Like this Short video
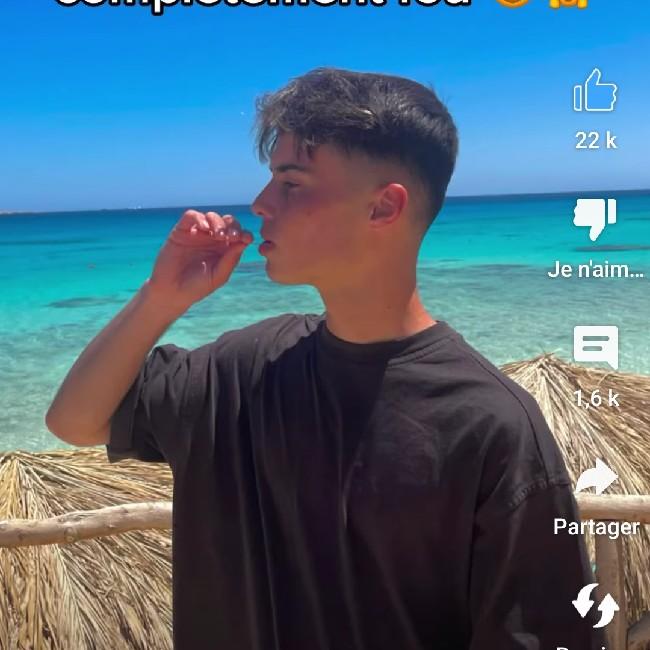Image resolution: width=650 pixels, height=650 pixels. pyautogui.click(x=595, y=92)
